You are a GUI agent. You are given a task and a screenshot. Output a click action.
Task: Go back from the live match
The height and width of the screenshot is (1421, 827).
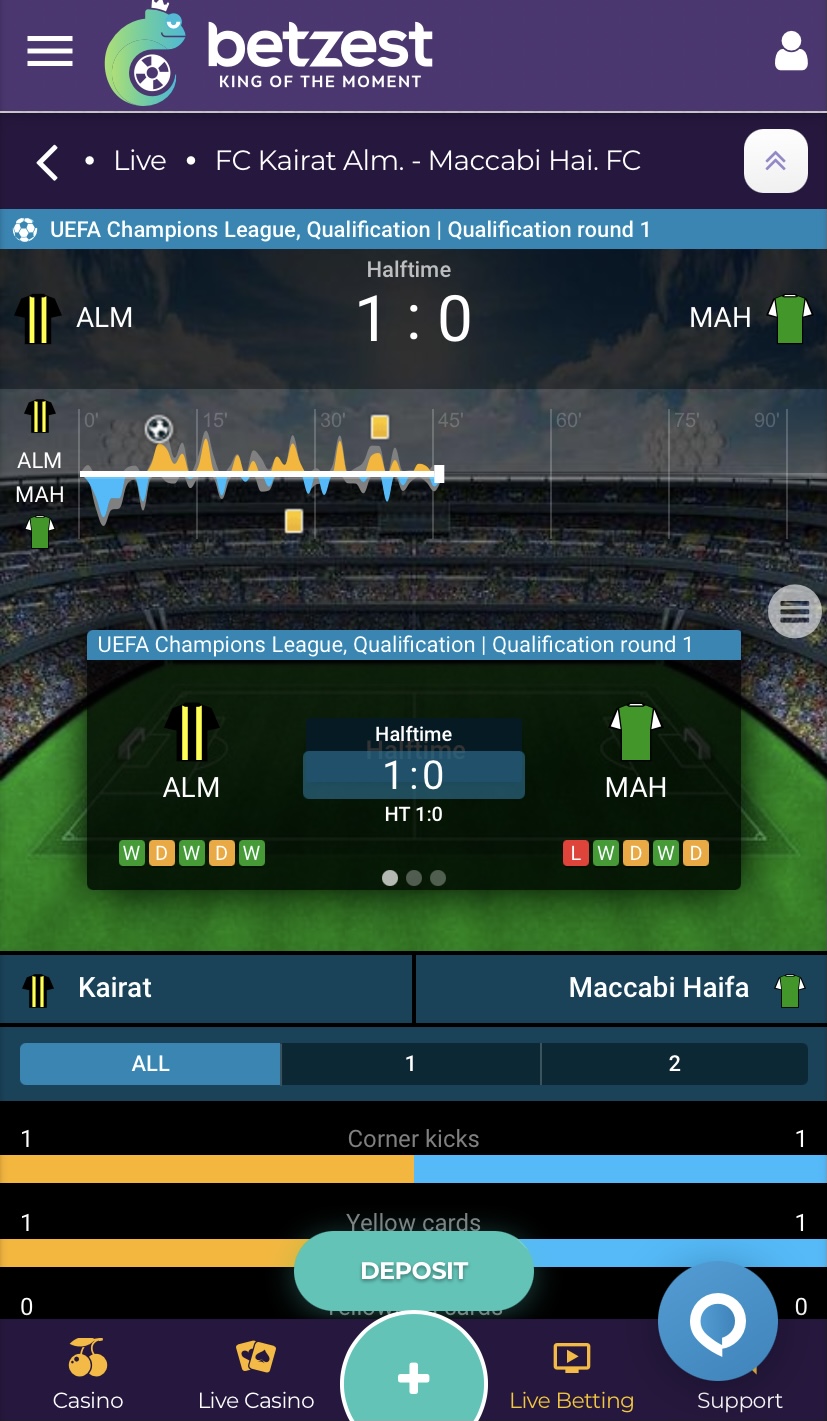pyautogui.click(x=47, y=162)
